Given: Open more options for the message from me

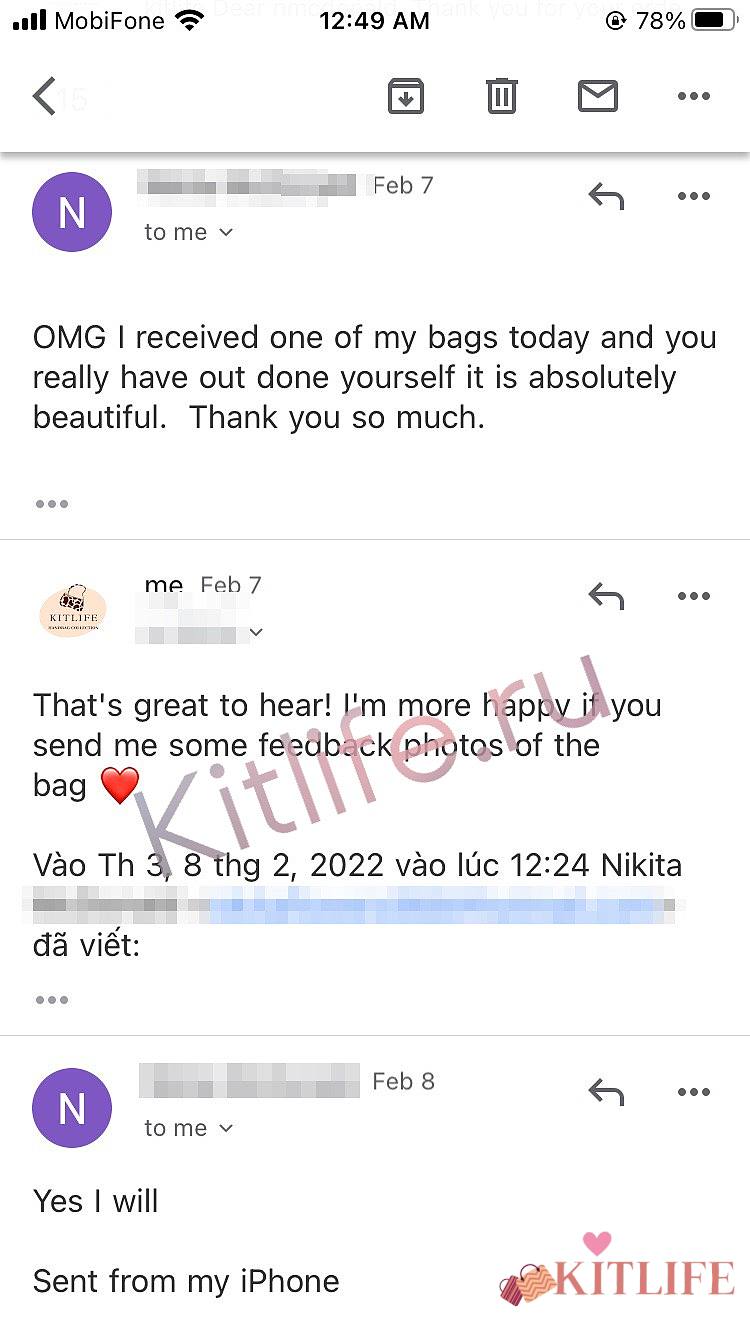Looking at the screenshot, I should point(693,597).
